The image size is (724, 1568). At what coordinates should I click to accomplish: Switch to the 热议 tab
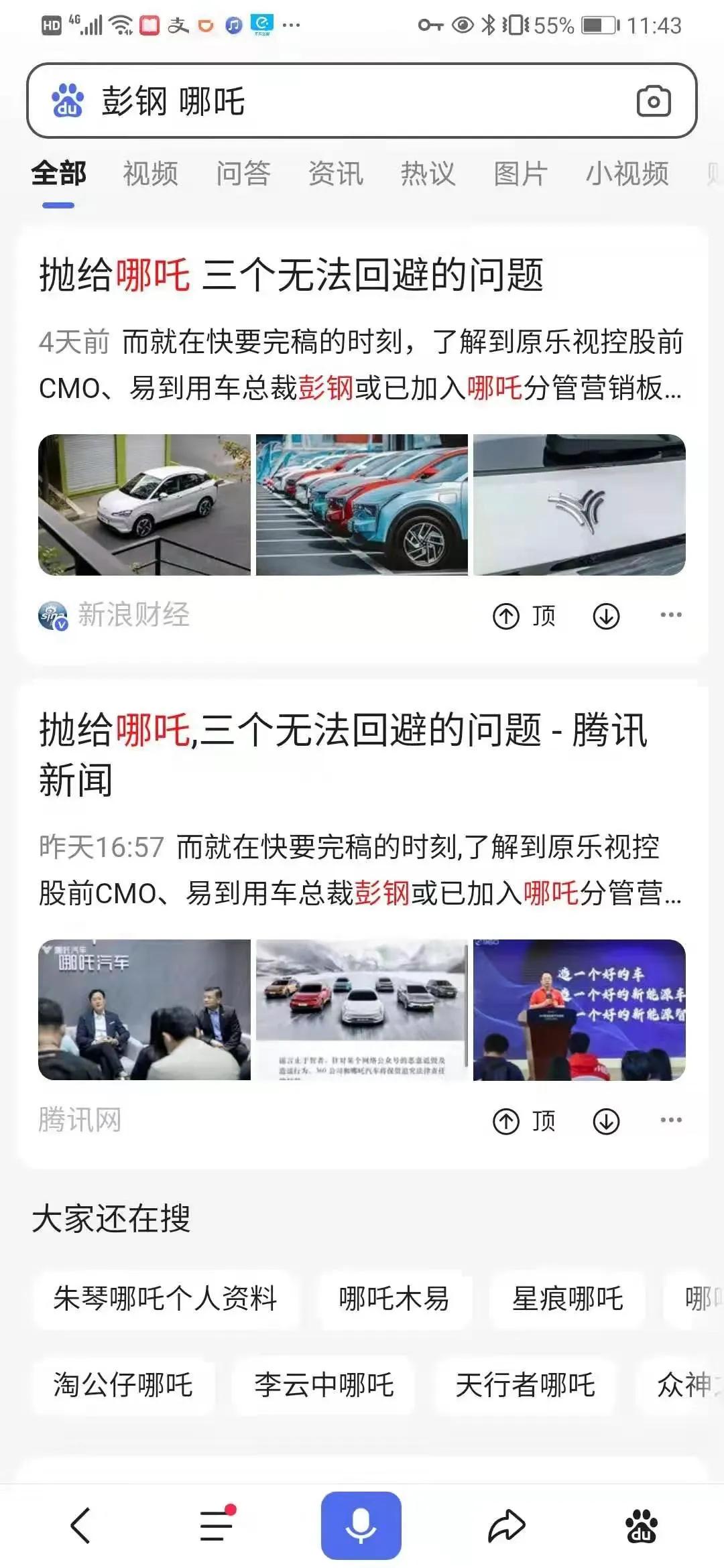tap(428, 174)
